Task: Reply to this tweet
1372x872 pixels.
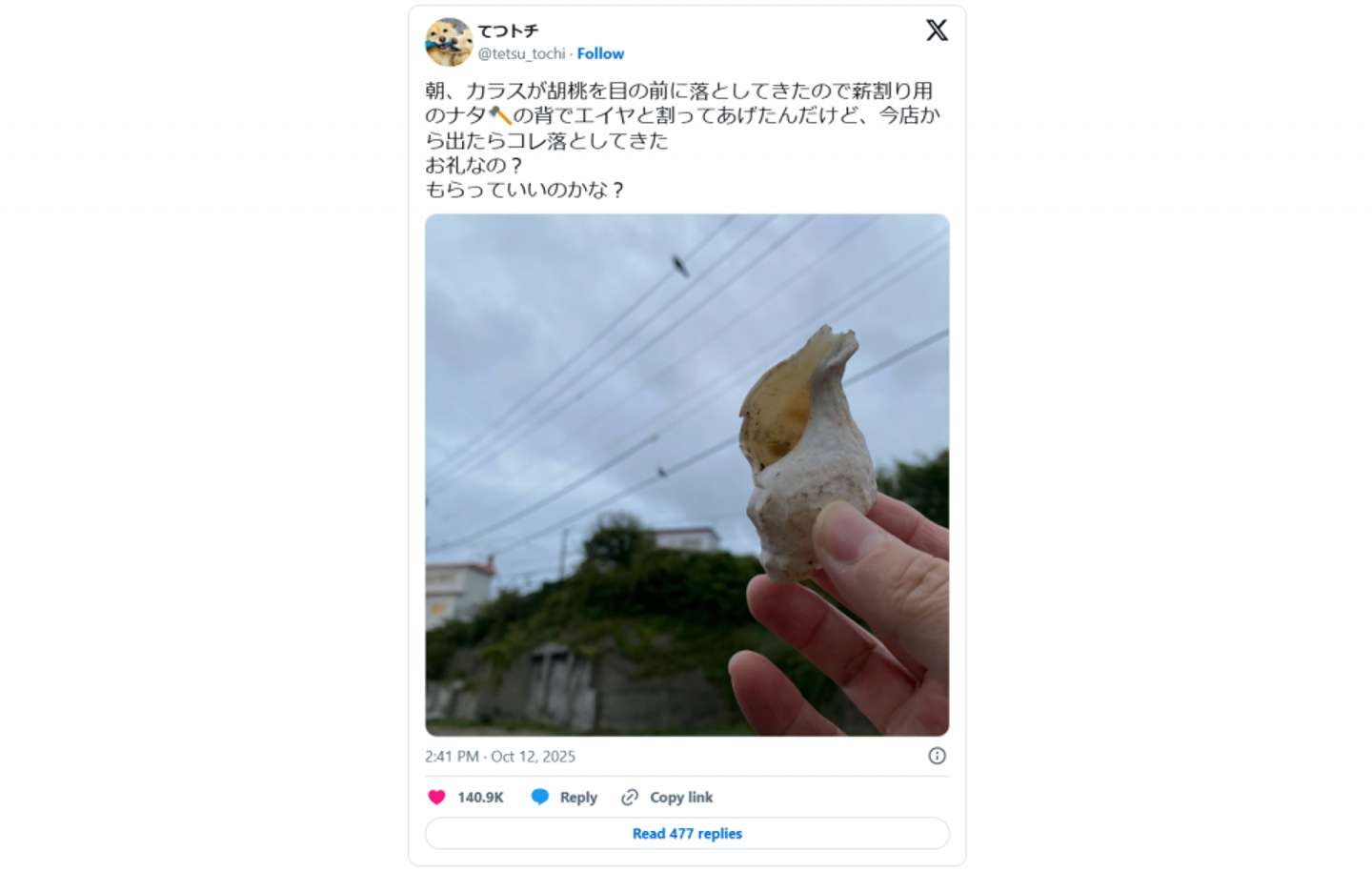Action: [564, 798]
